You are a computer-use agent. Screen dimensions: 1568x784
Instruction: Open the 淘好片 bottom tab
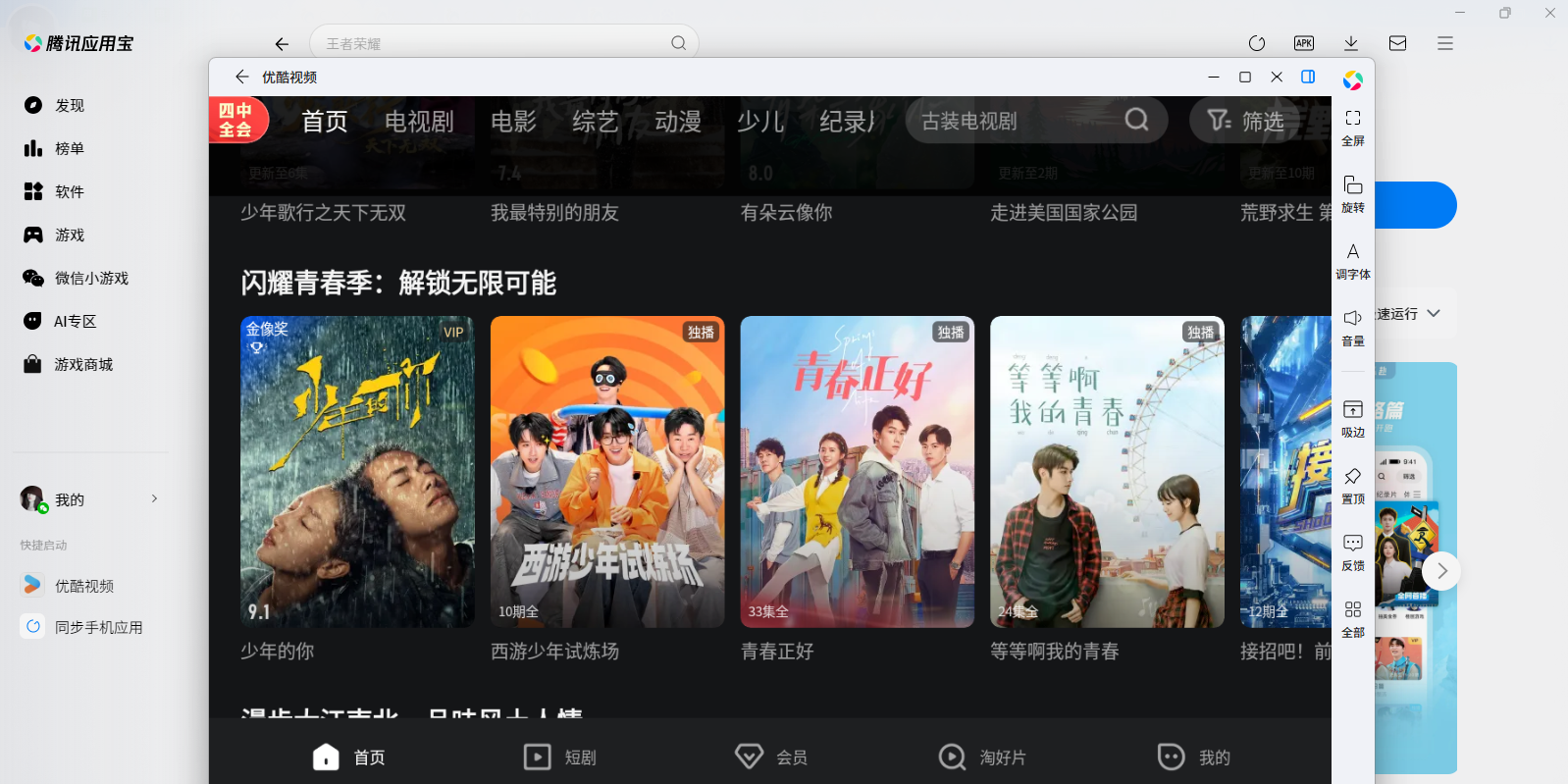coord(982,757)
